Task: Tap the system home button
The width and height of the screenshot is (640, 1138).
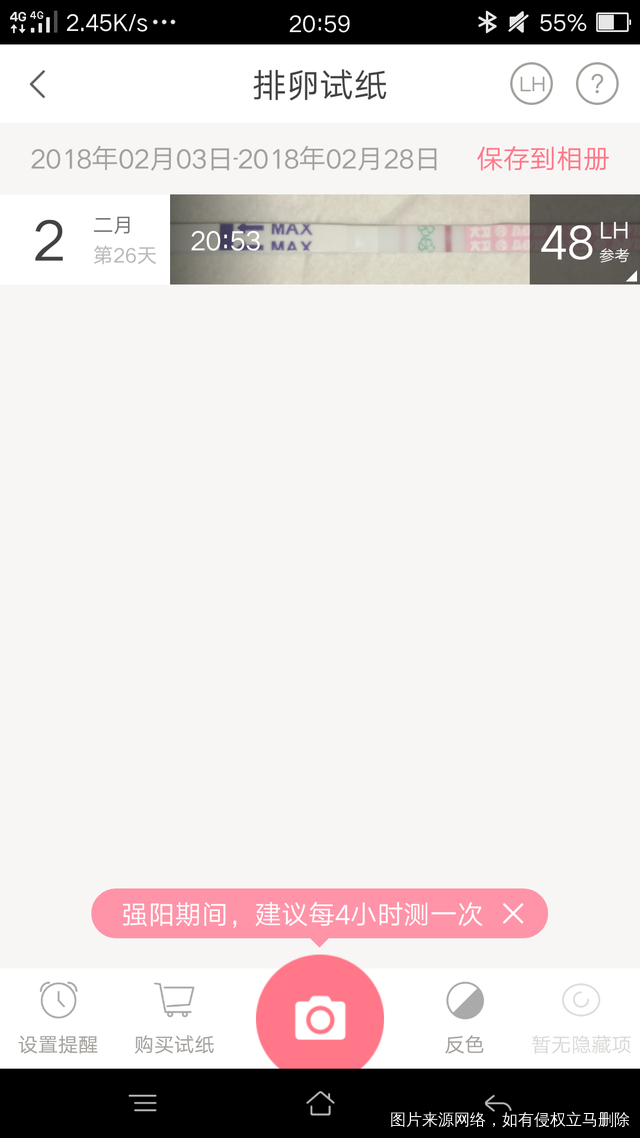Action: point(320,1103)
